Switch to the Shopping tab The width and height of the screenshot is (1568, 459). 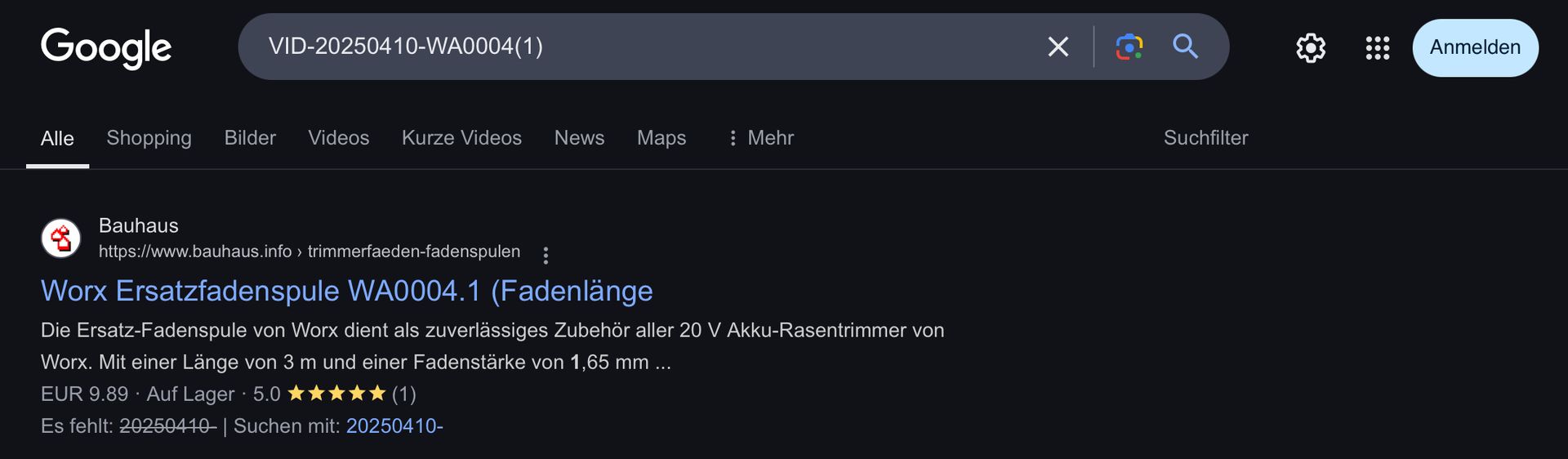tap(149, 138)
